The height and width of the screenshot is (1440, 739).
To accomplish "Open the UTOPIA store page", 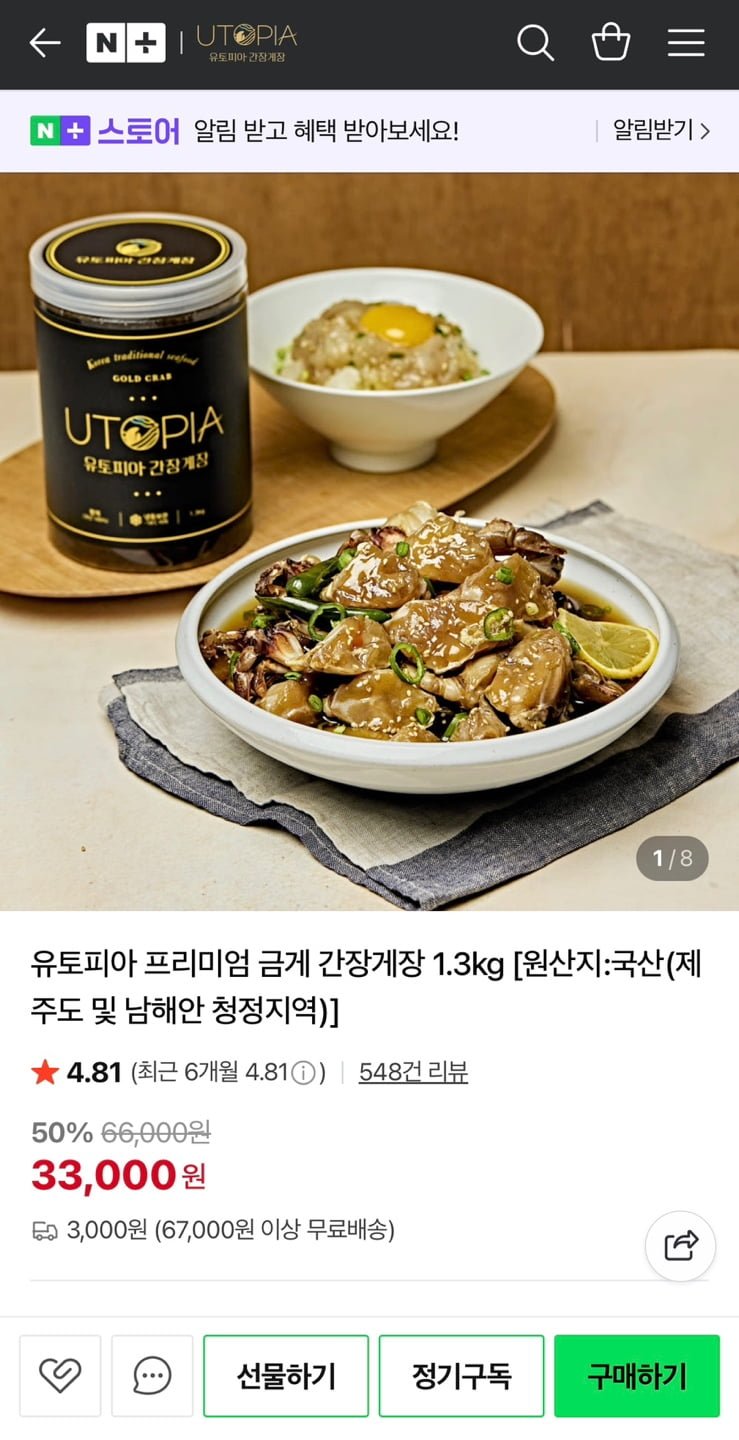I will point(246,43).
